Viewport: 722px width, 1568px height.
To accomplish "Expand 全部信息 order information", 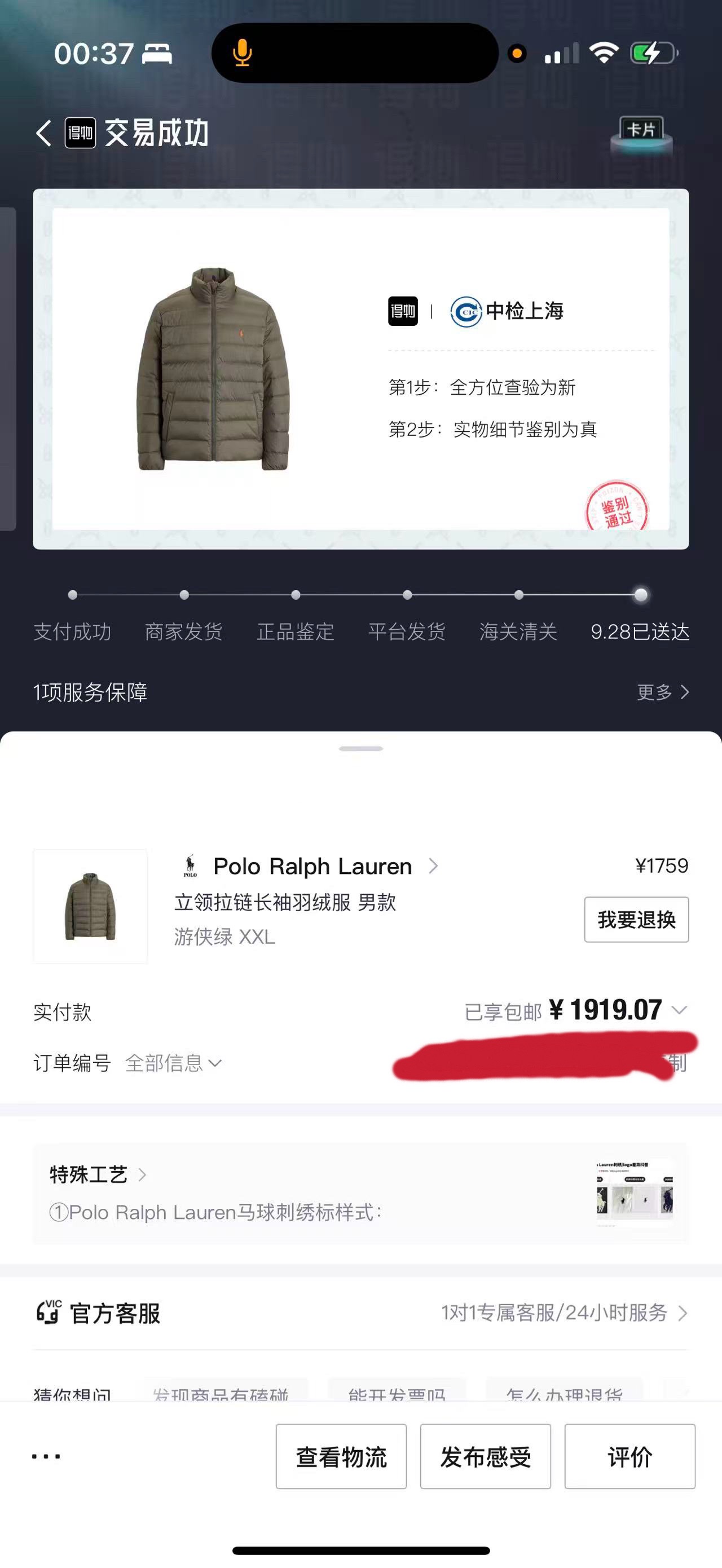I will point(173,1063).
